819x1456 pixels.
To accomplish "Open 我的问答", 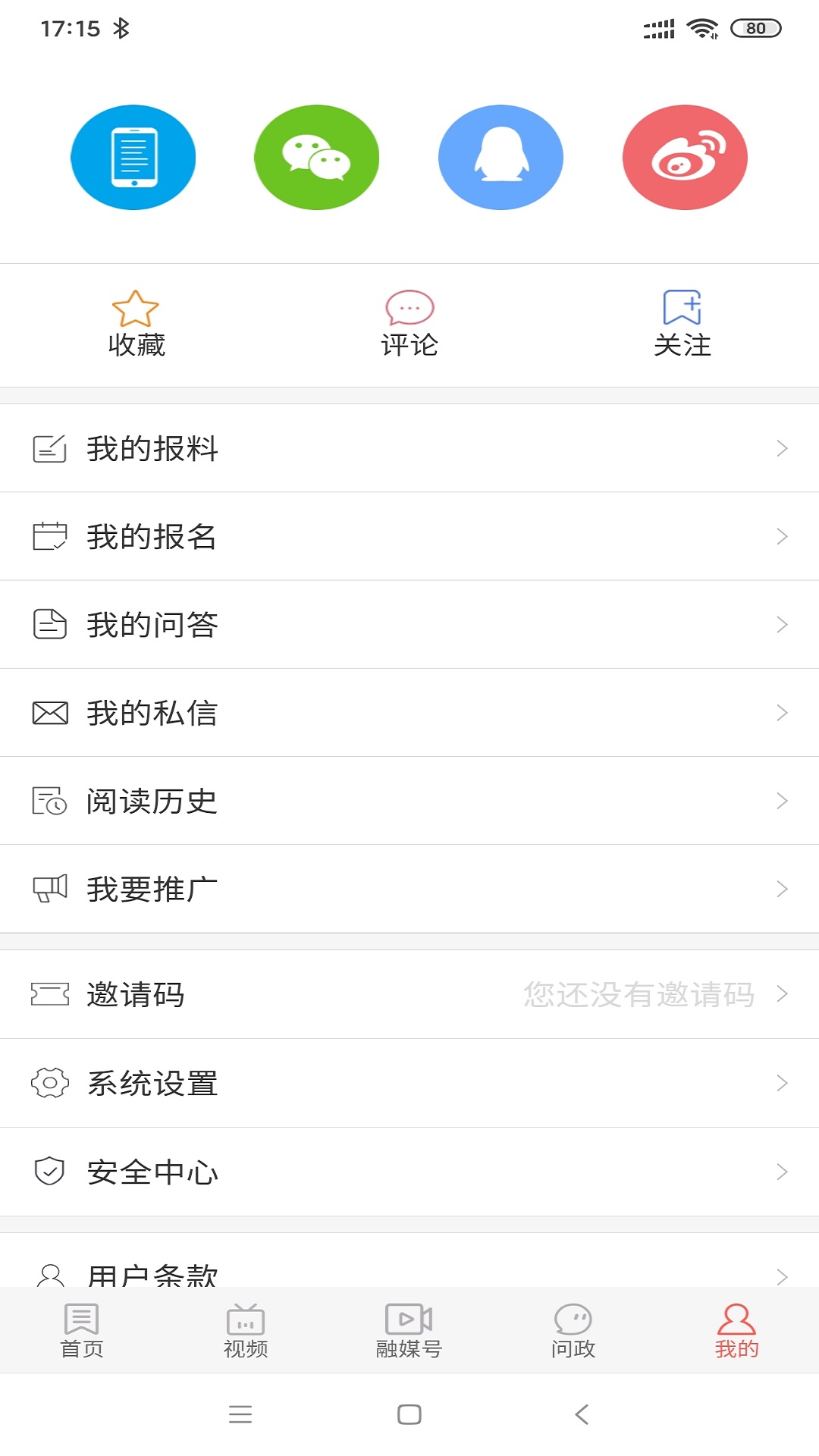I will (409, 624).
